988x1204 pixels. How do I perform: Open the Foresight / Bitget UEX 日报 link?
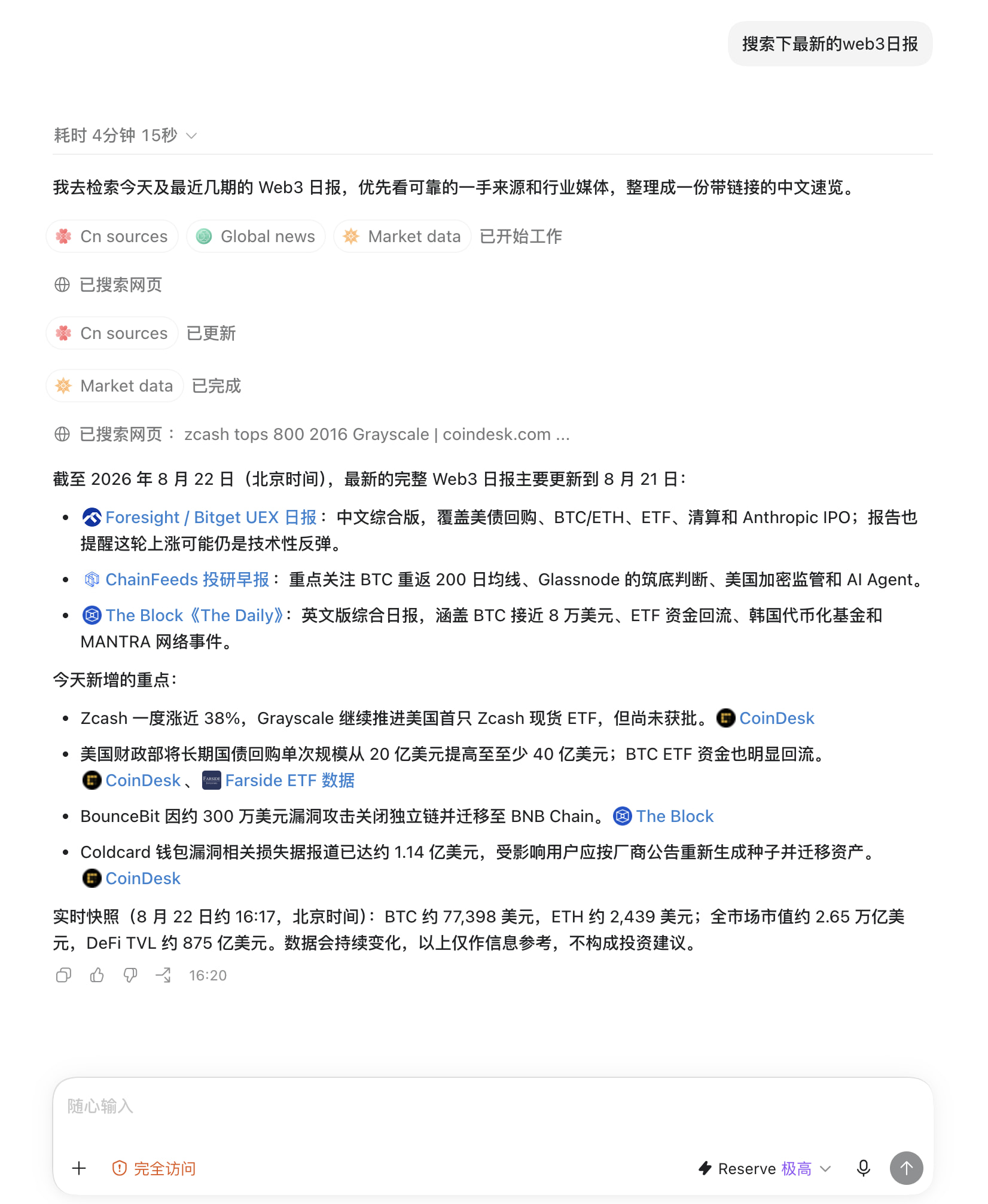pyautogui.click(x=199, y=517)
